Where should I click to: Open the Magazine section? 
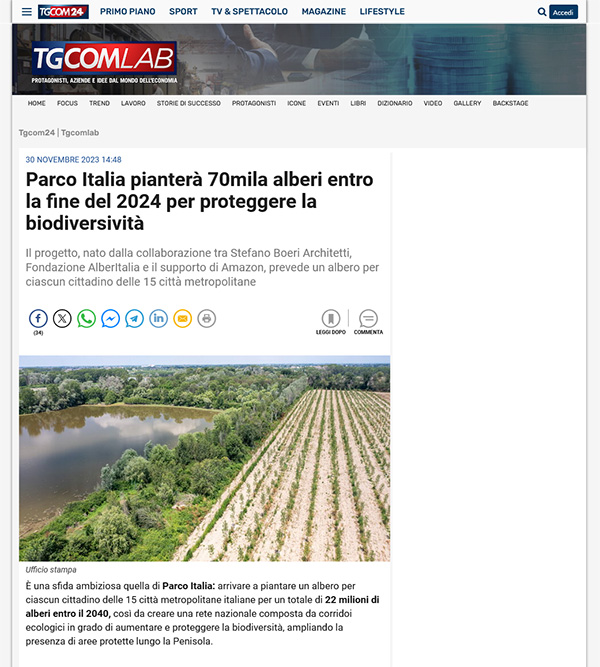coord(323,12)
